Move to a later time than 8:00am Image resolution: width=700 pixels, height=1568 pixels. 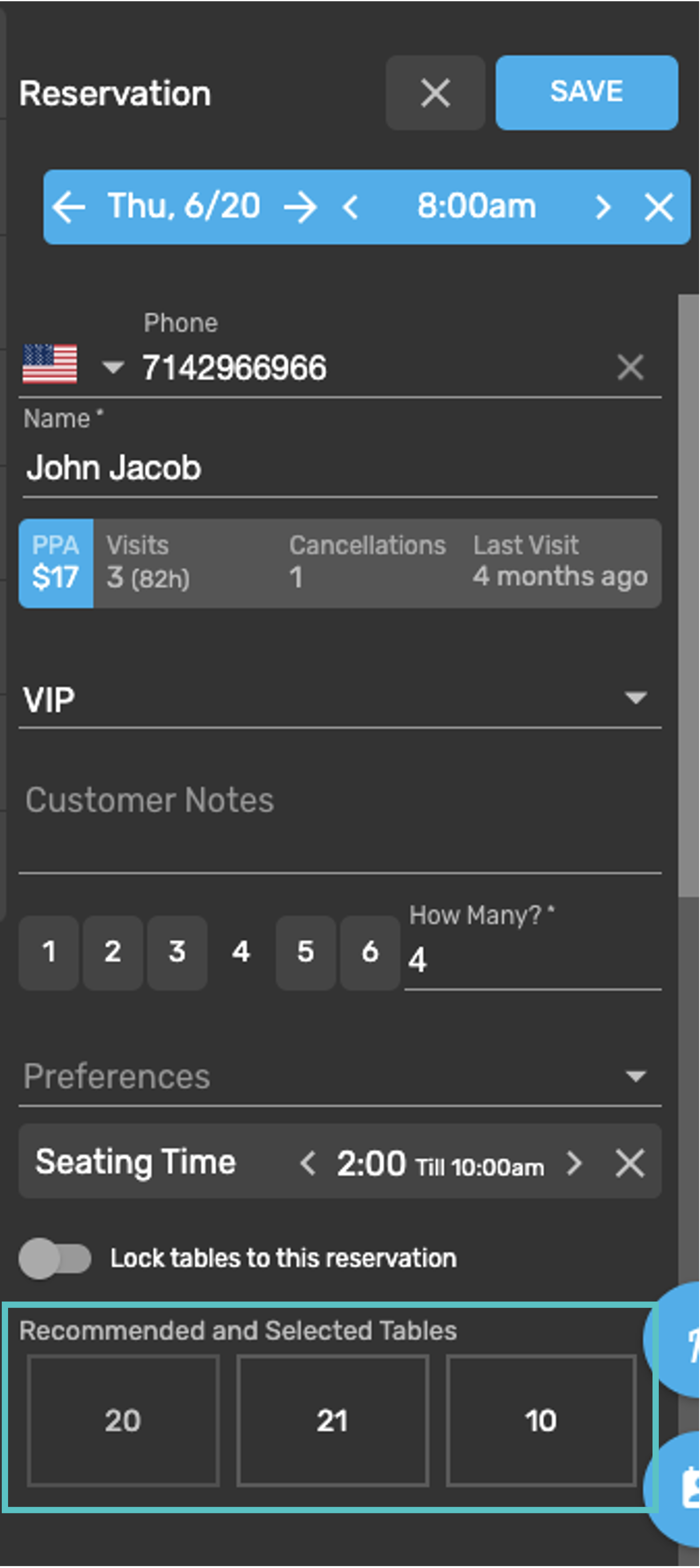pos(602,207)
